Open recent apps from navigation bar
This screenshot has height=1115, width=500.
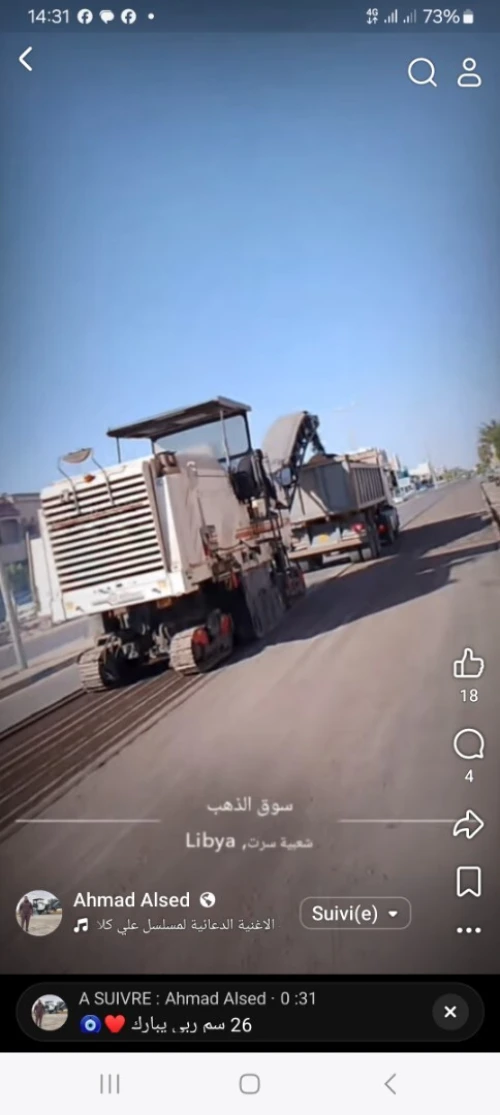tap(110, 1084)
